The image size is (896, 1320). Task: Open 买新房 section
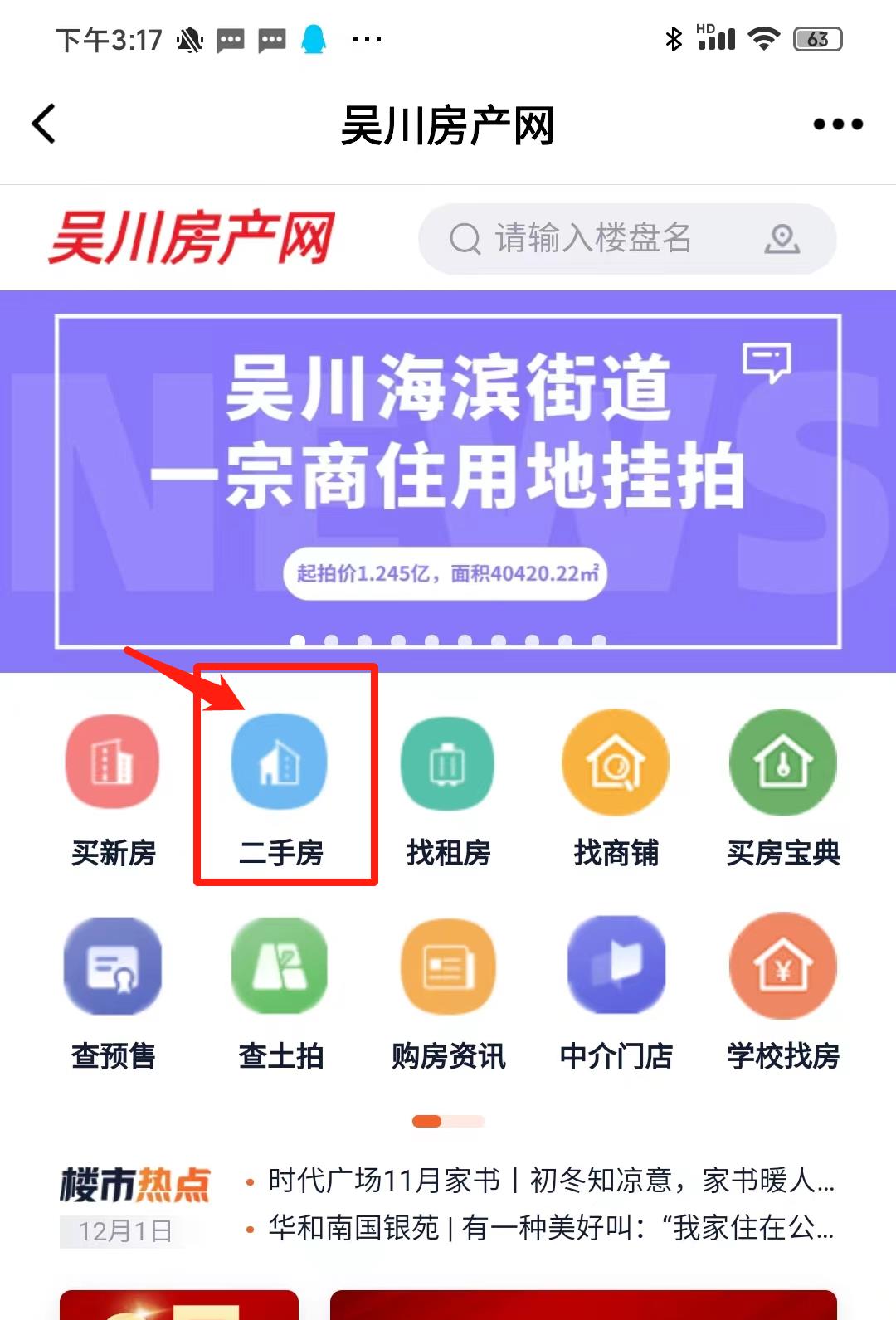pyautogui.click(x=114, y=788)
